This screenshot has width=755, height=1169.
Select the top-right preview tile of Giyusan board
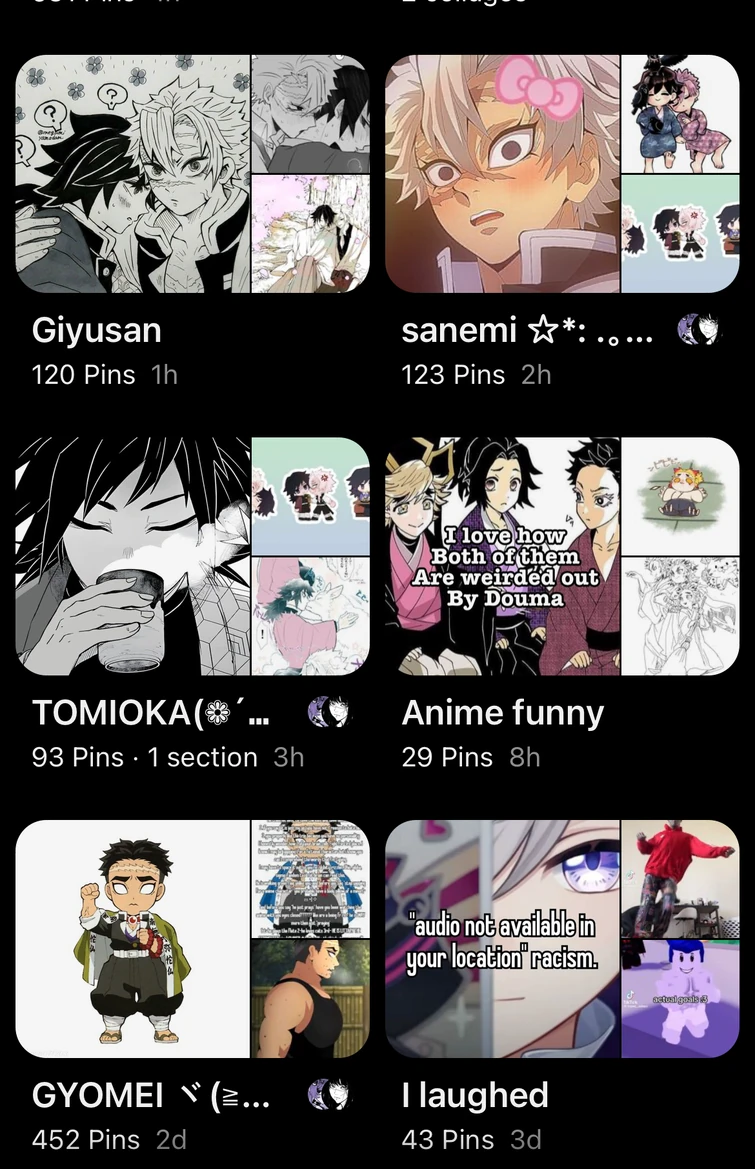pos(312,113)
